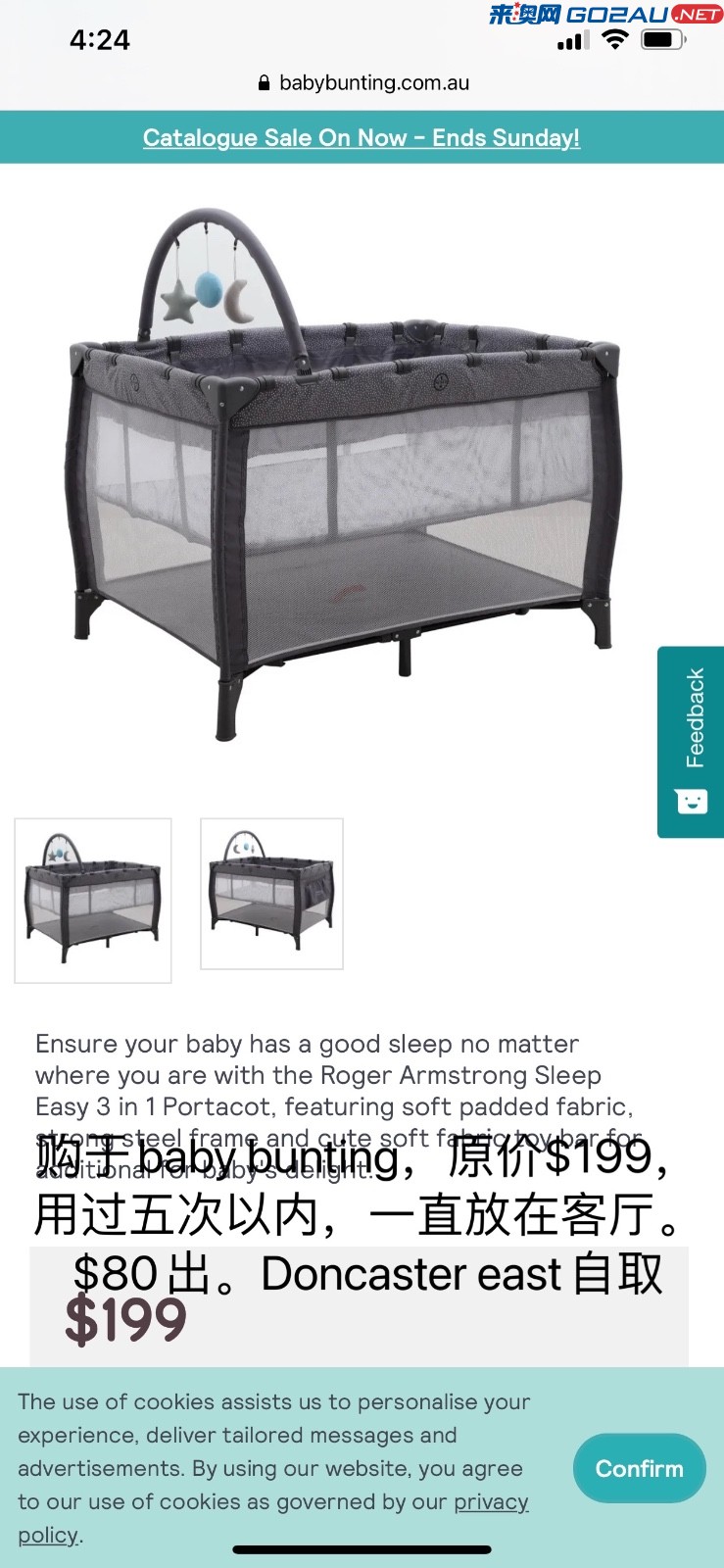724x1568 pixels.
Task: Open the Feedback side tab
Action: coord(691,742)
